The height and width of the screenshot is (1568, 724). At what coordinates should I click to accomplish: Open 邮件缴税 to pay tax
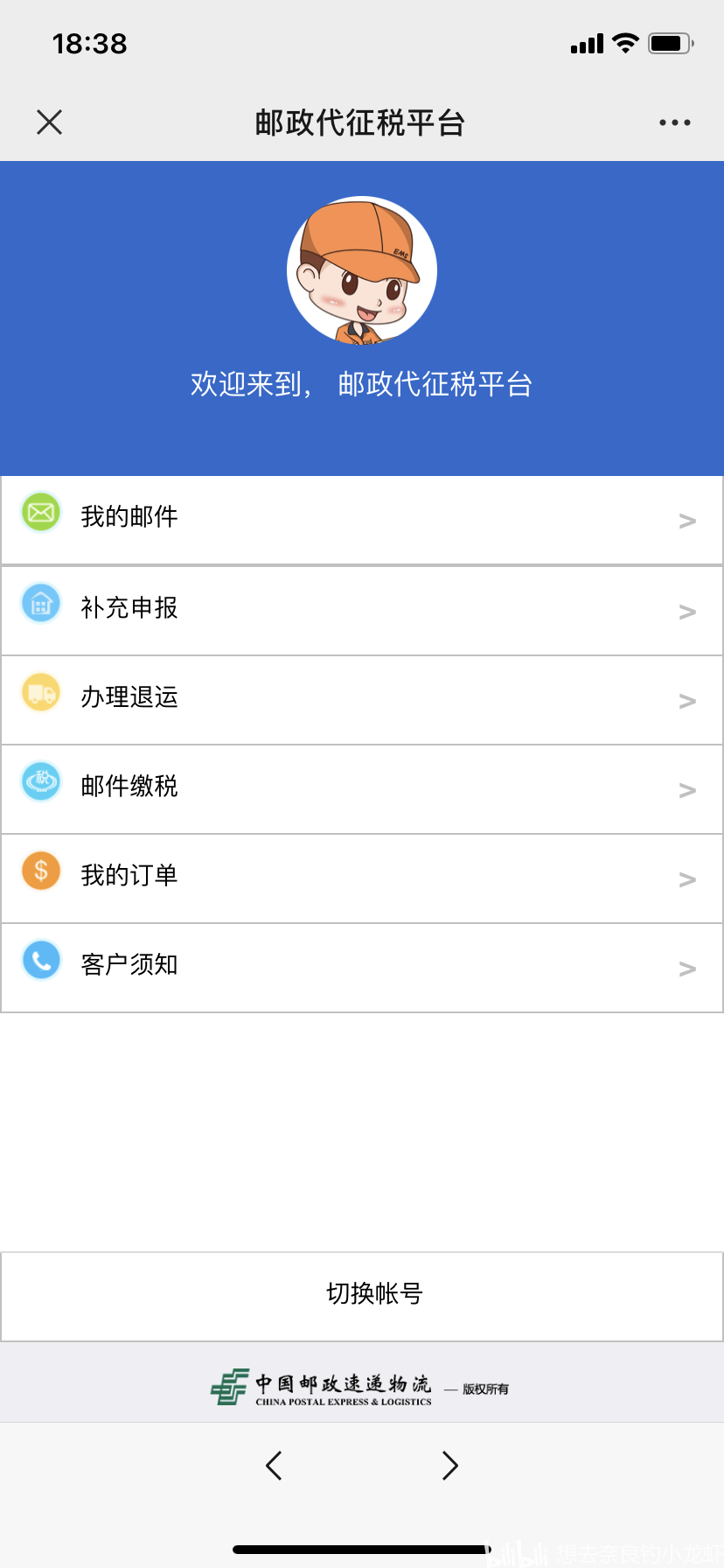tap(362, 789)
